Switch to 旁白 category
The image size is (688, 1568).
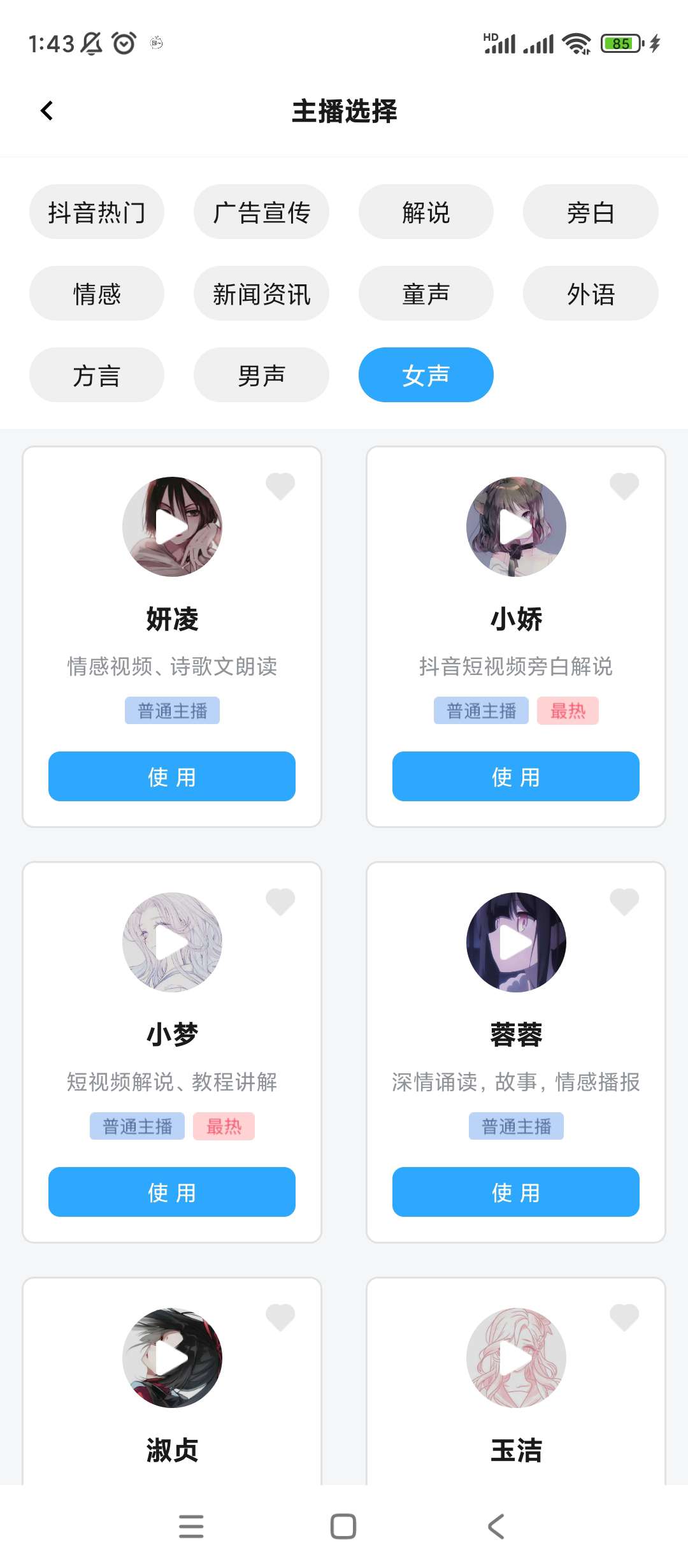click(590, 212)
